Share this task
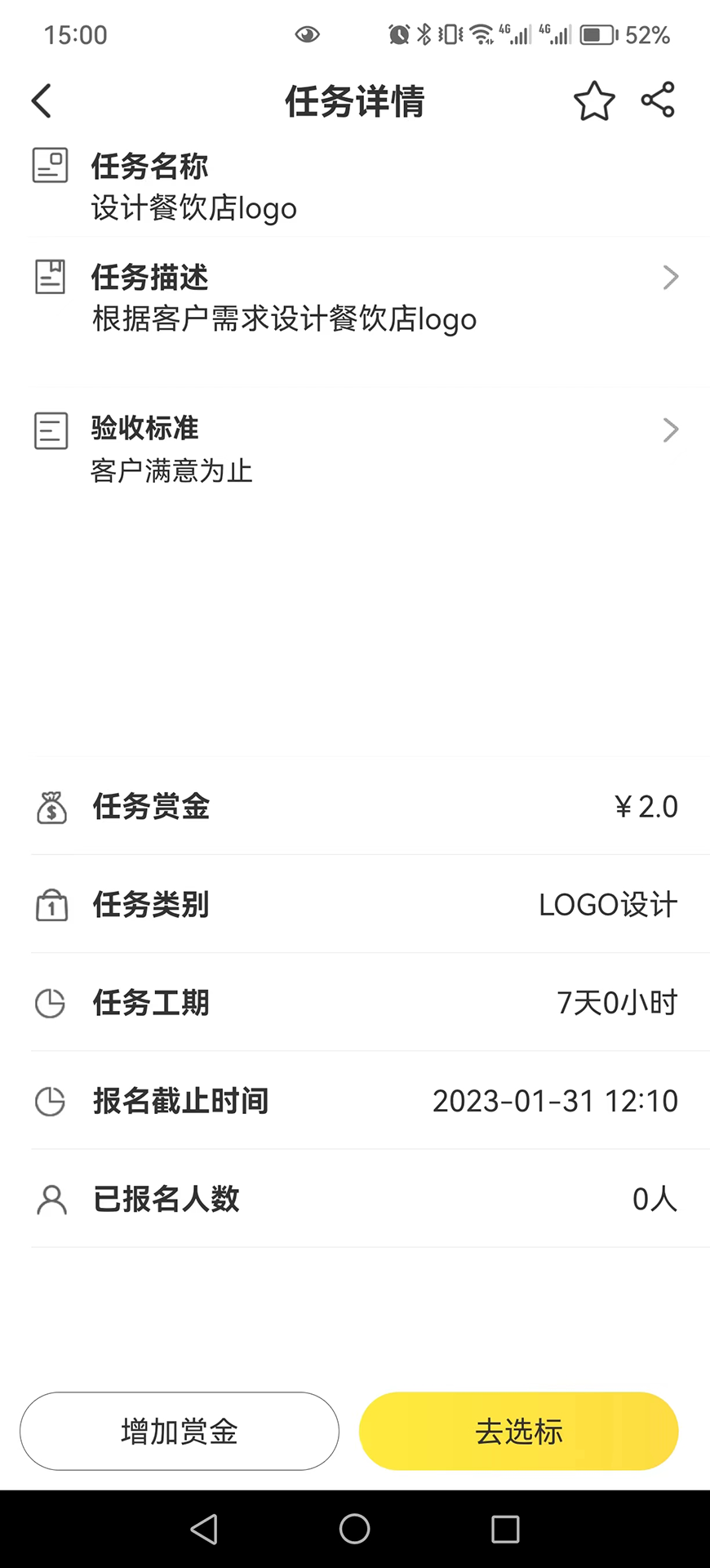Image resolution: width=710 pixels, height=1568 pixels. click(x=658, y=100)
